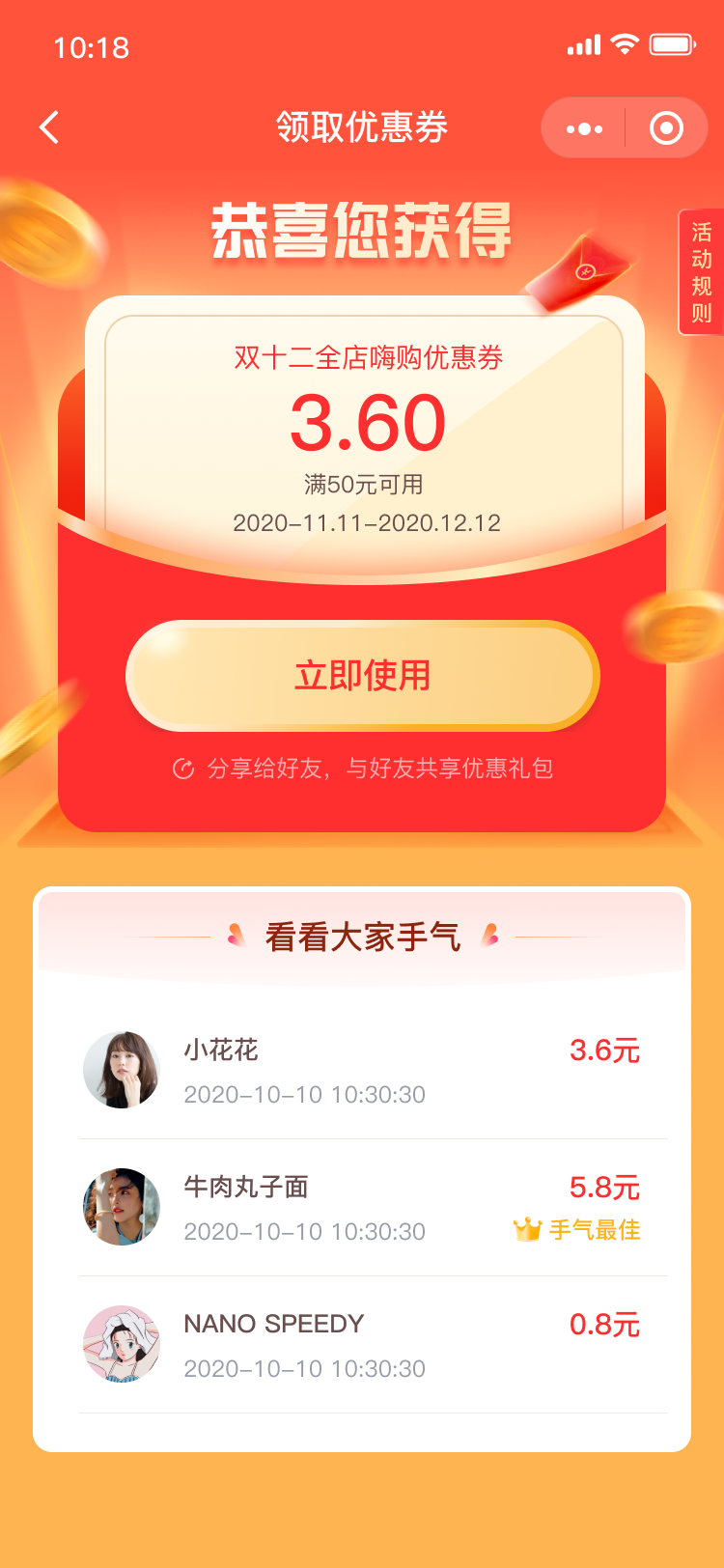Screen dimensions: 724x1568
Task: Share the coupon via 分享给好友 link
Action: [362, 769]
